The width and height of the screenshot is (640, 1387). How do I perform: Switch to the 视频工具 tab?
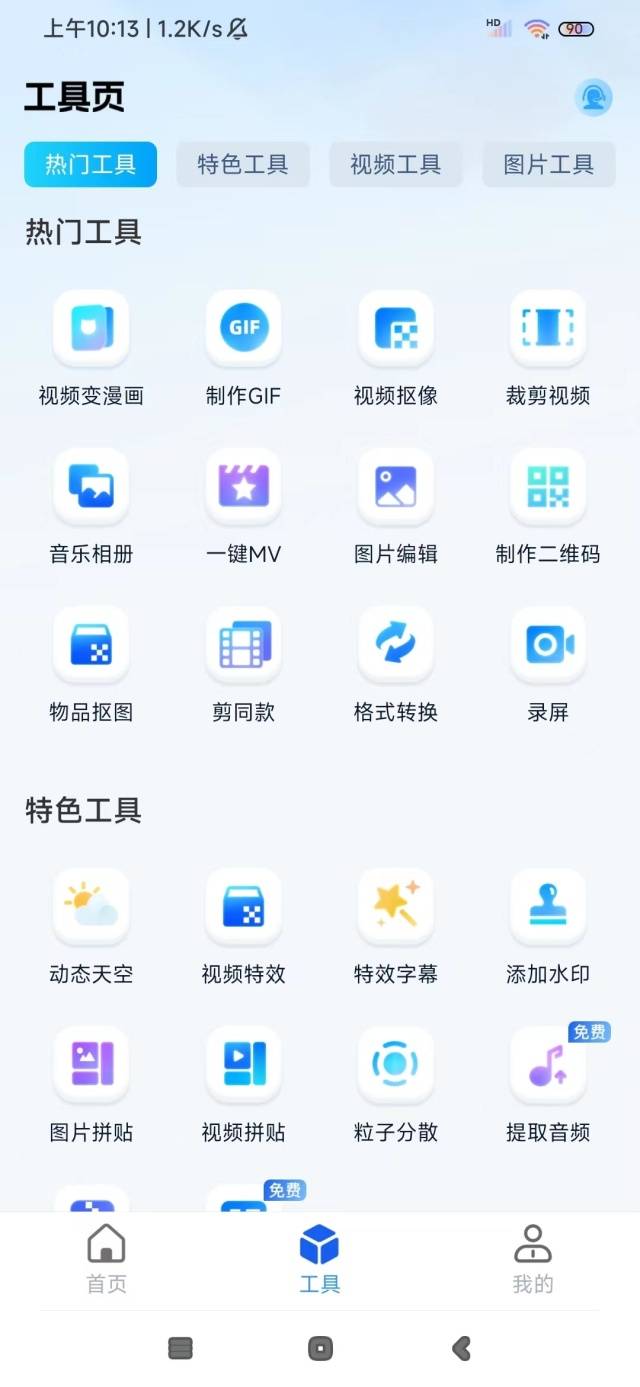pos(396,165)
